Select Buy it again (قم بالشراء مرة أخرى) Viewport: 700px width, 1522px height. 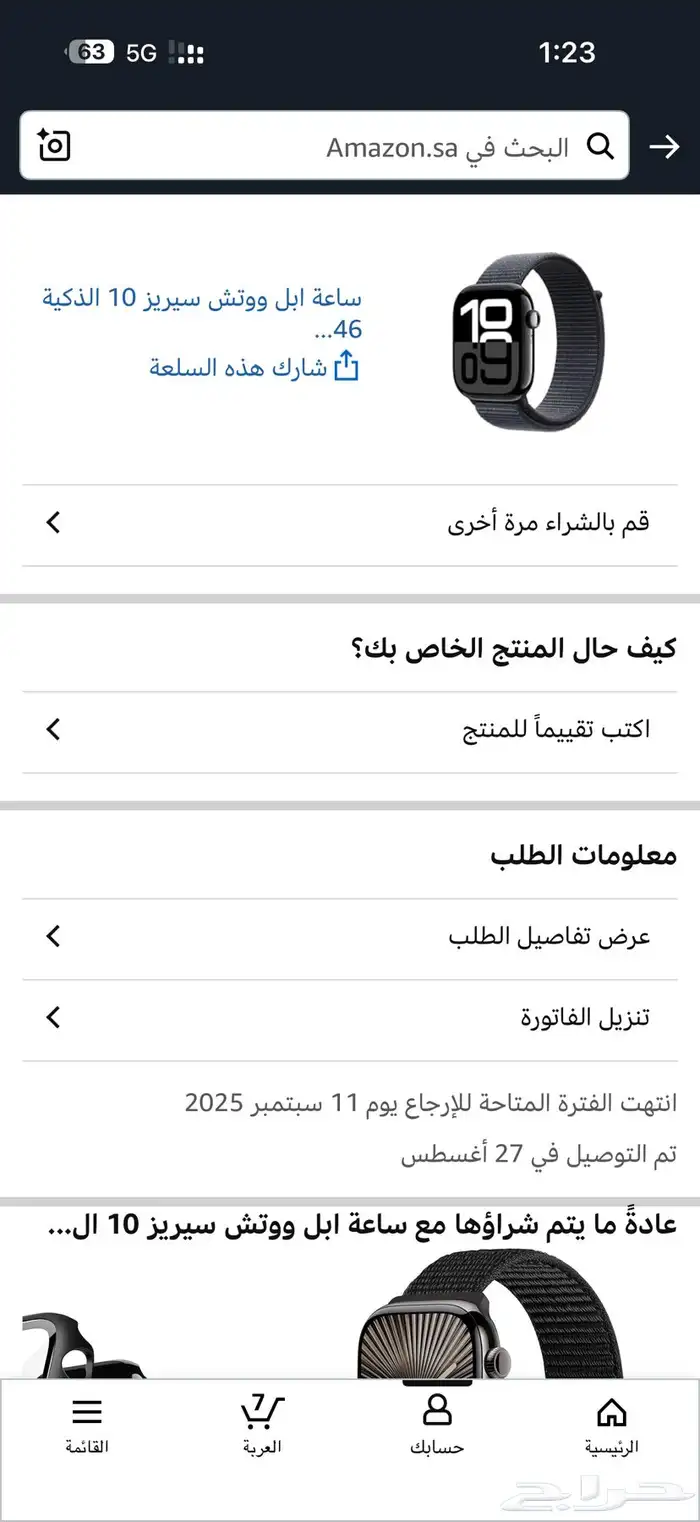350,523
